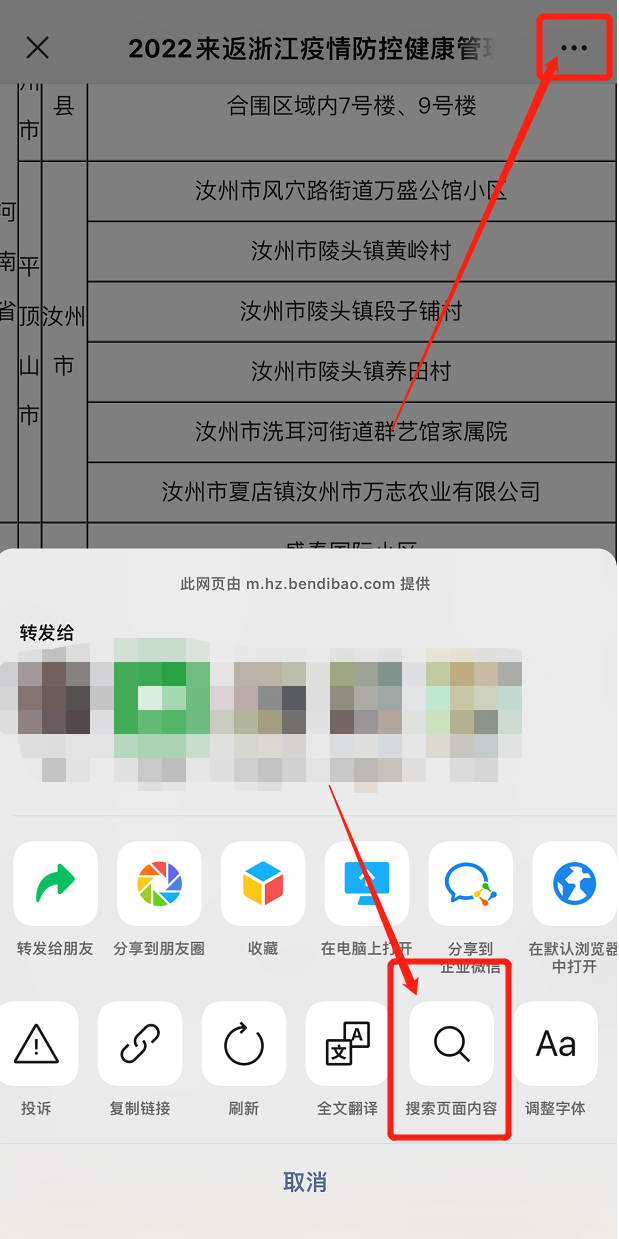Share to Moments via 分享到朋友圈

[x=159, y=884]
